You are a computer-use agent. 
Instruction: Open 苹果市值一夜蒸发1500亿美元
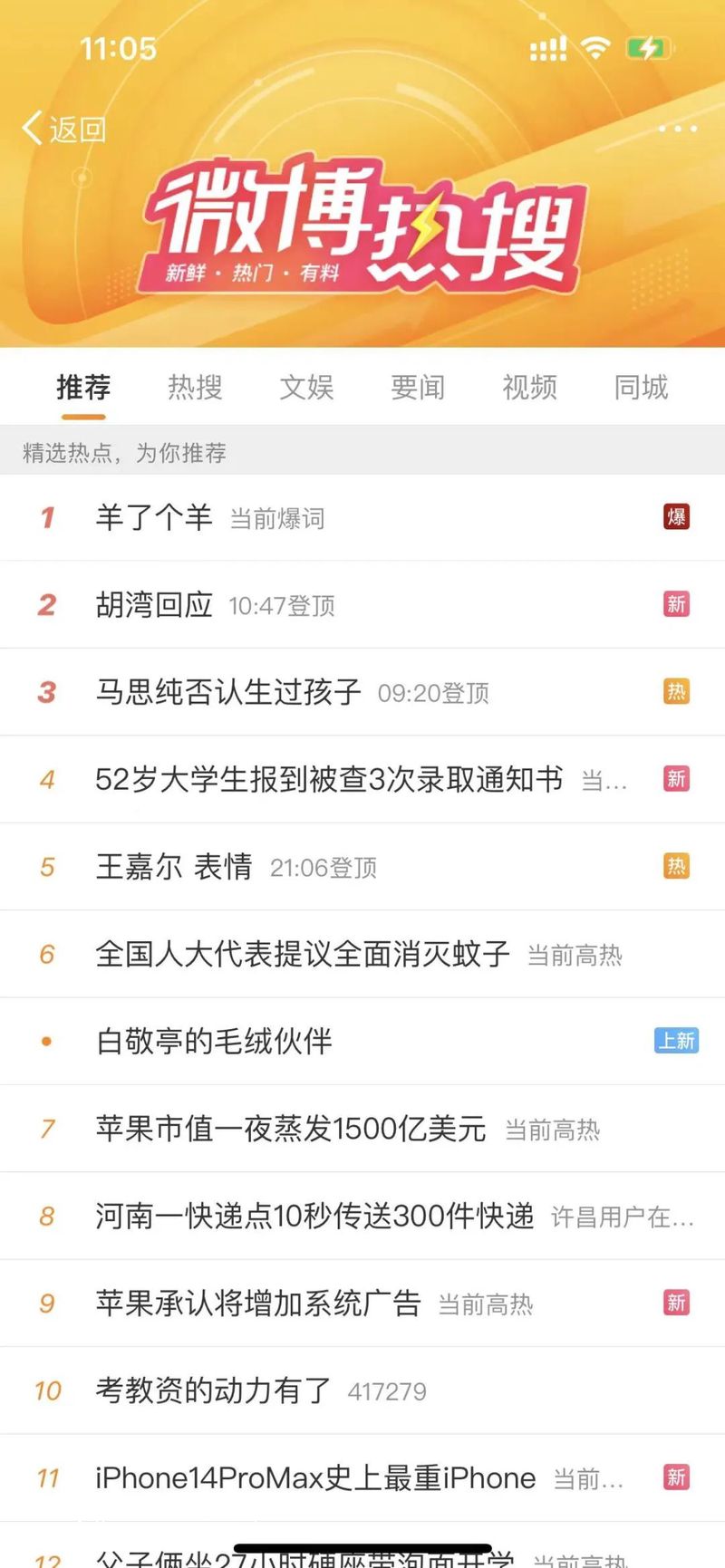pos(291,1130)
